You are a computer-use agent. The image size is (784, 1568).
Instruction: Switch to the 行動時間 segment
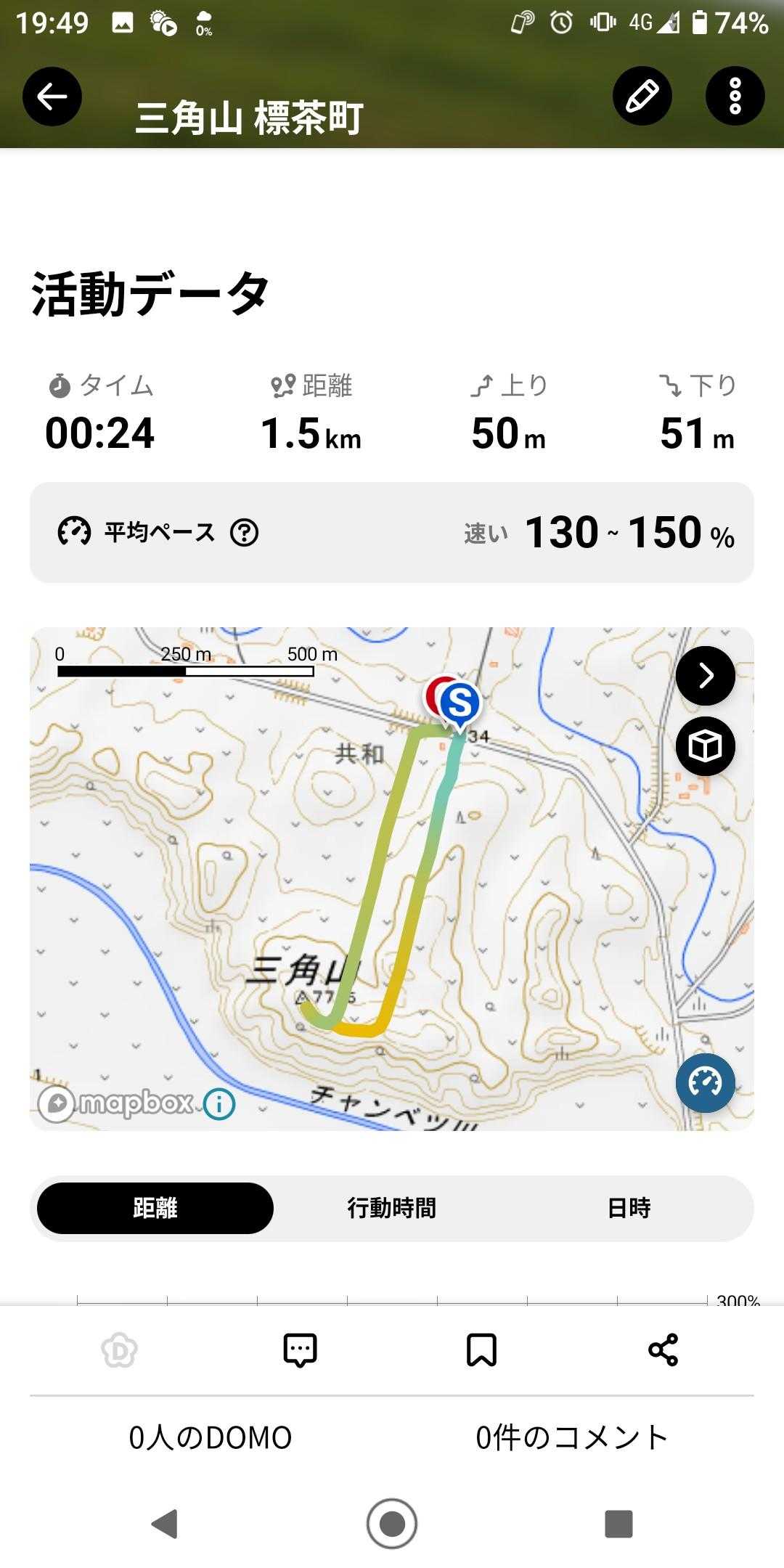(x=391, y=1208)
